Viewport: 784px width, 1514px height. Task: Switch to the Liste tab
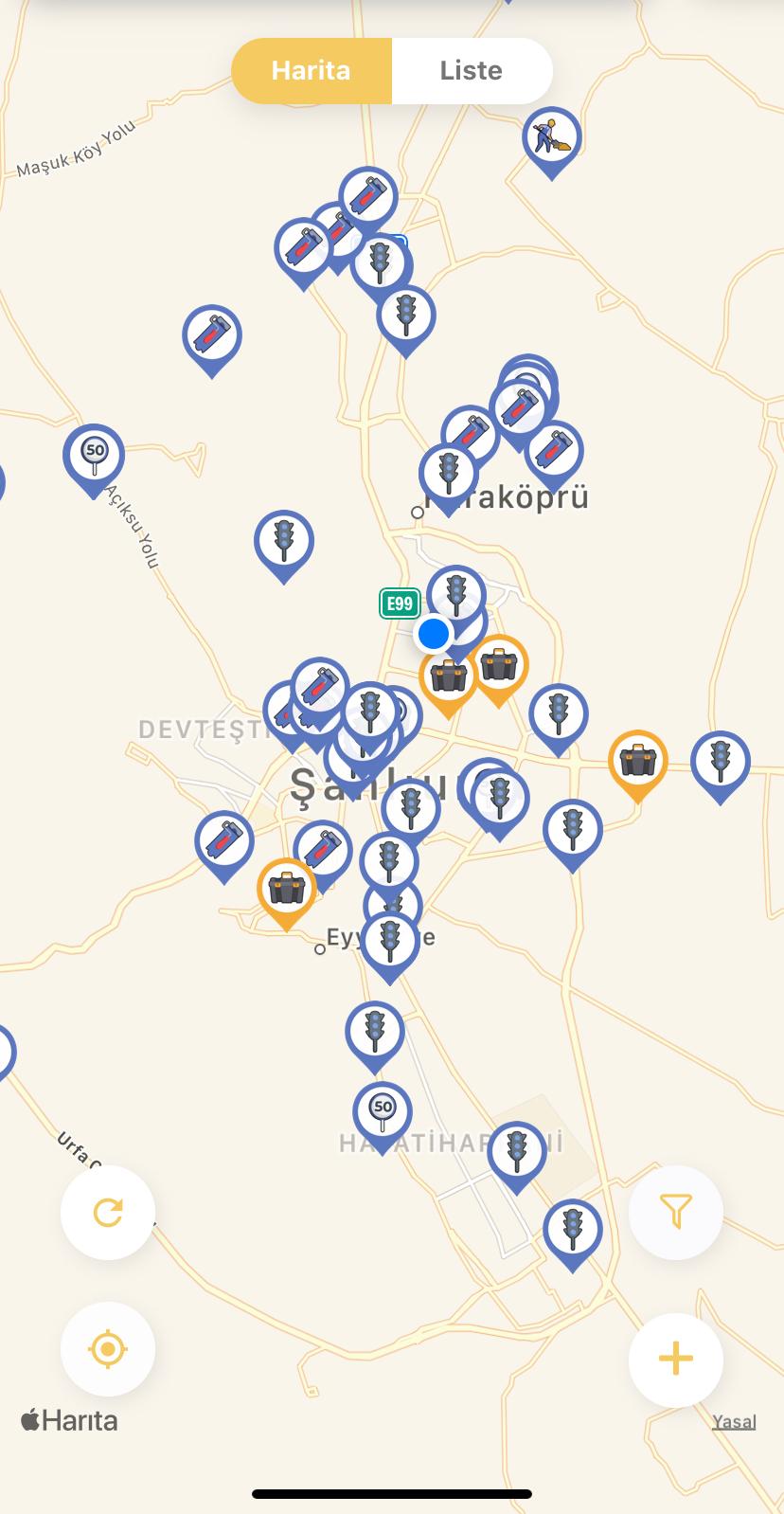[472, 71]
